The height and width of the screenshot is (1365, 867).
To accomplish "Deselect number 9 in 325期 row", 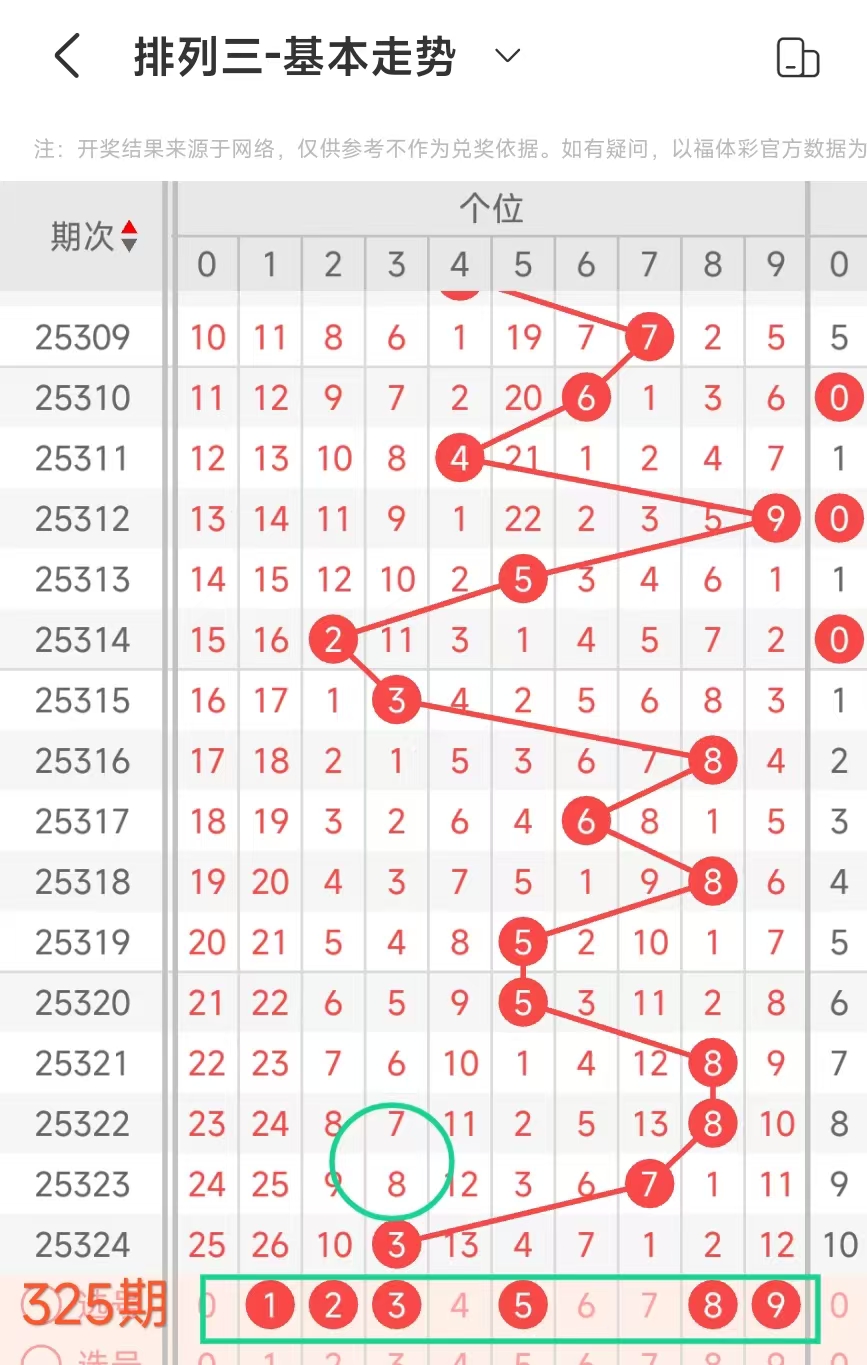I will point(775,1305).
